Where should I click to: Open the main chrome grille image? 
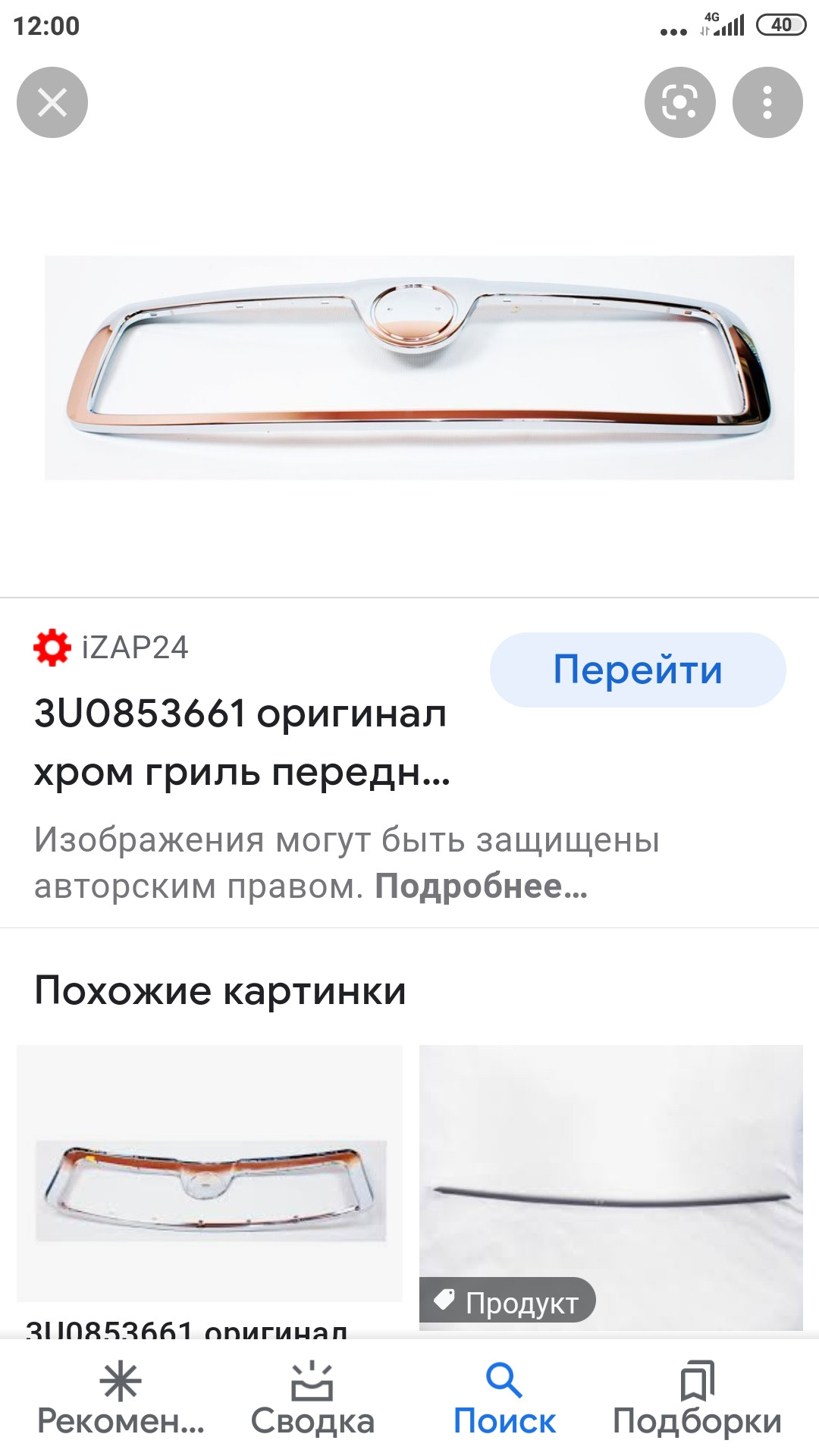click(x=419, y=368)
